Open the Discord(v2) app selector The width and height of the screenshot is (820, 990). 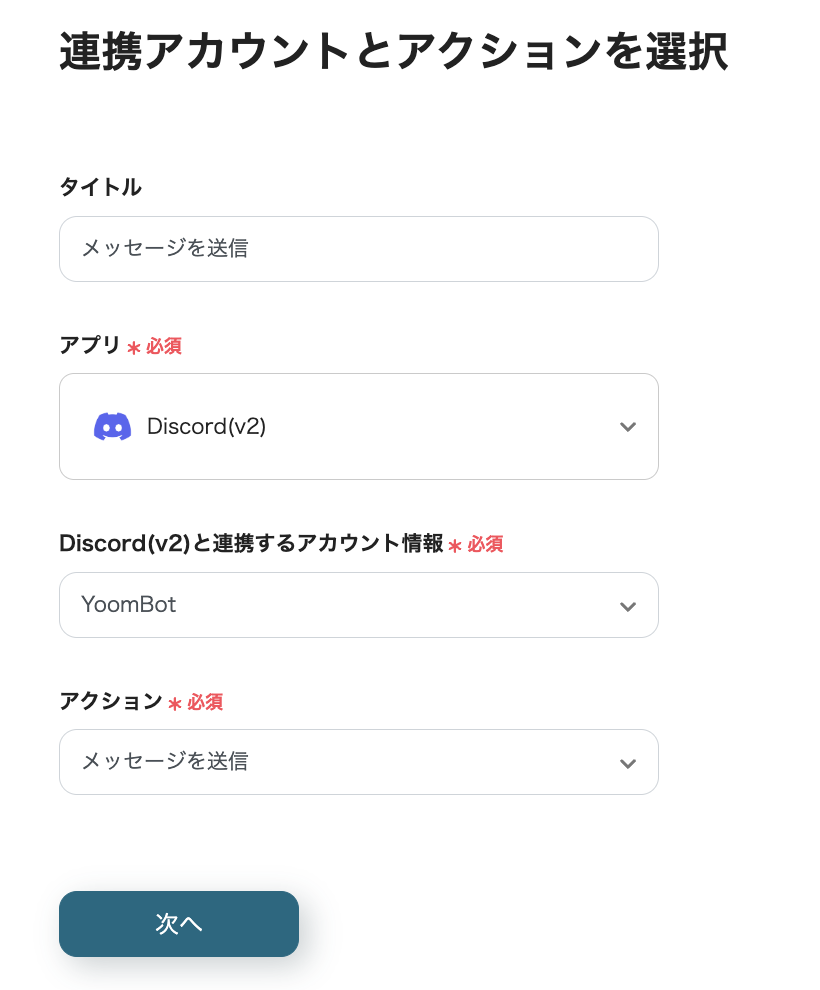click(x=359, y=426)
